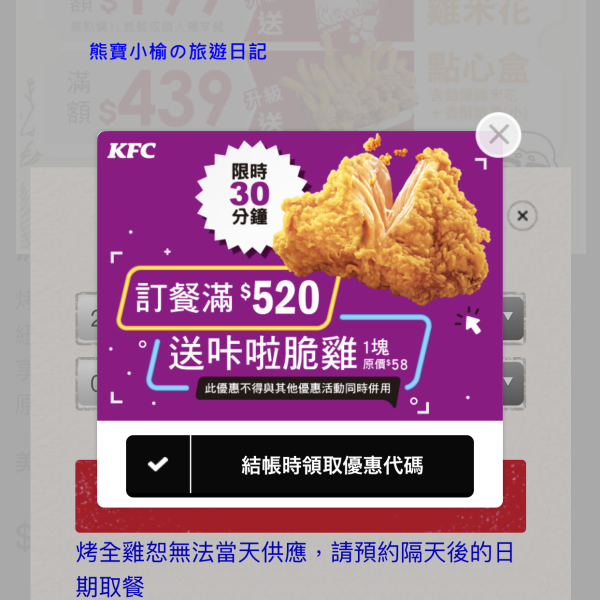
Task: Tap 結帳時領取優惠代碼 button
Action: coord(300,465)
